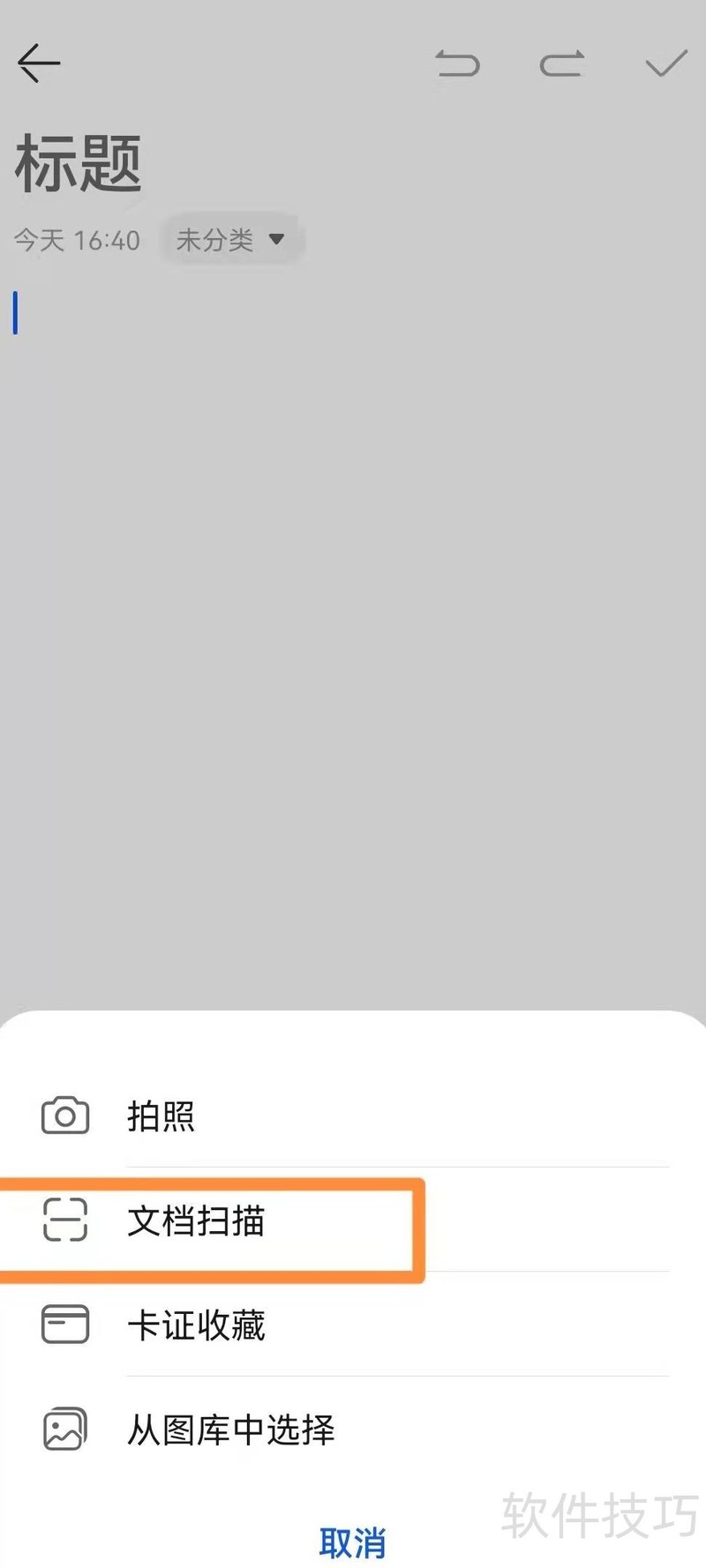The width and height of the screenshot is (706, 1568).
Task: Expand the category selector under the title
Action: 229,240
